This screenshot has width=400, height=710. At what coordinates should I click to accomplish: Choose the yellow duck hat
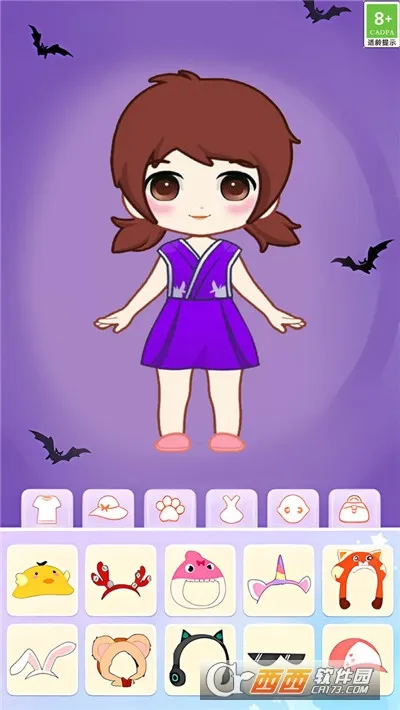[x=42, y=580]
